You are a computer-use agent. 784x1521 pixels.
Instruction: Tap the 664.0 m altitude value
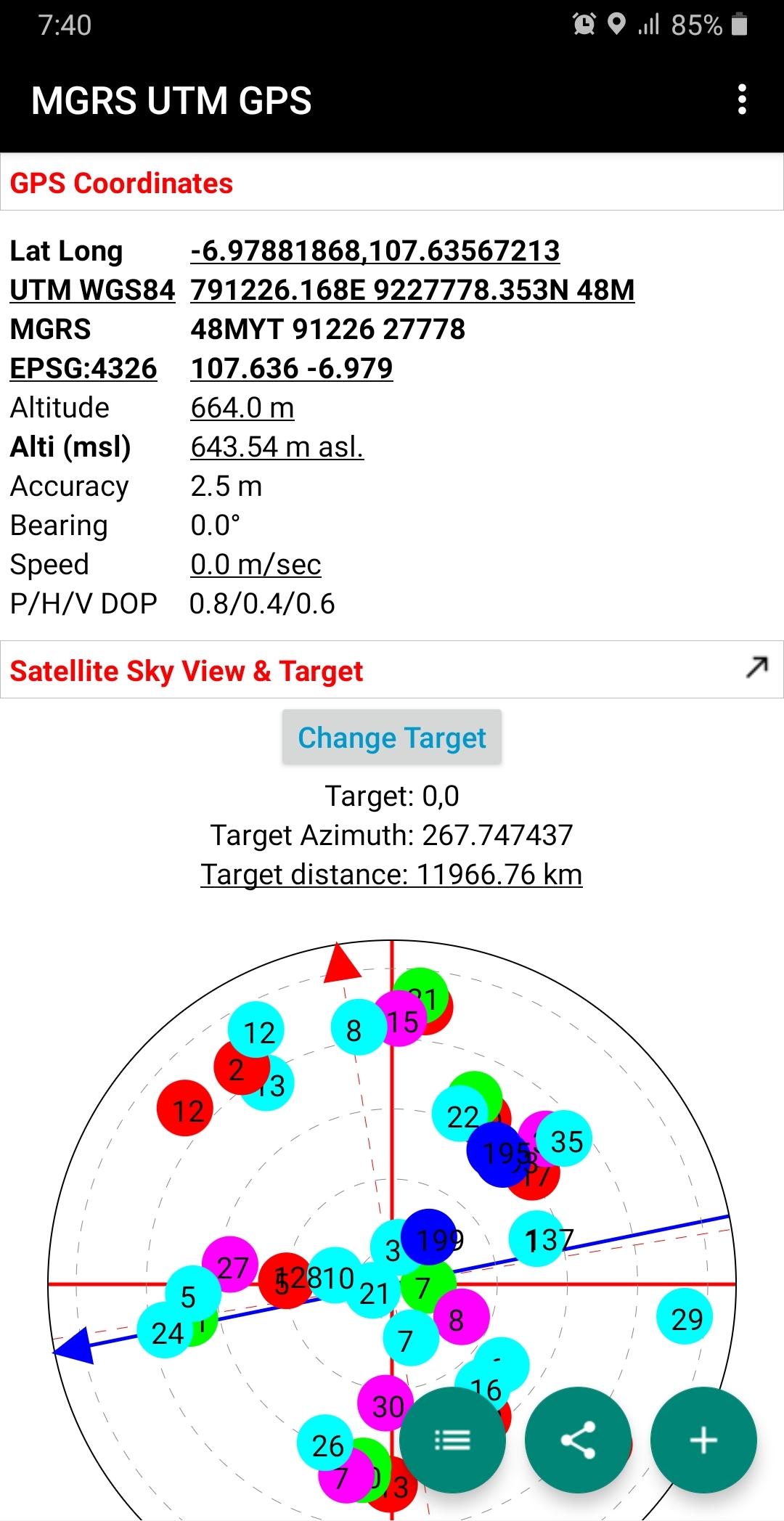click(242, 408)
